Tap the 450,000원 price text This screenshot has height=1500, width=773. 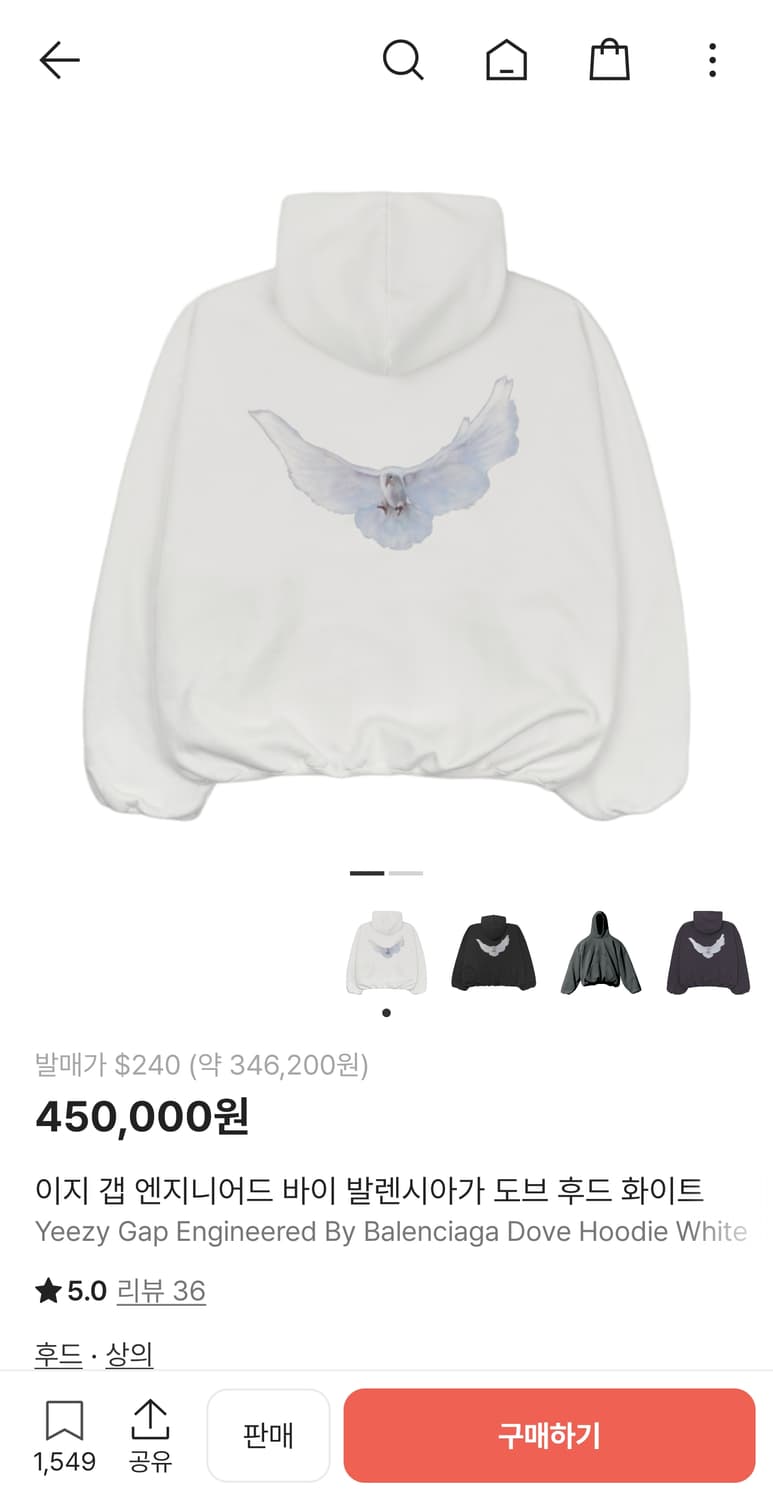tap(145, 1117)
